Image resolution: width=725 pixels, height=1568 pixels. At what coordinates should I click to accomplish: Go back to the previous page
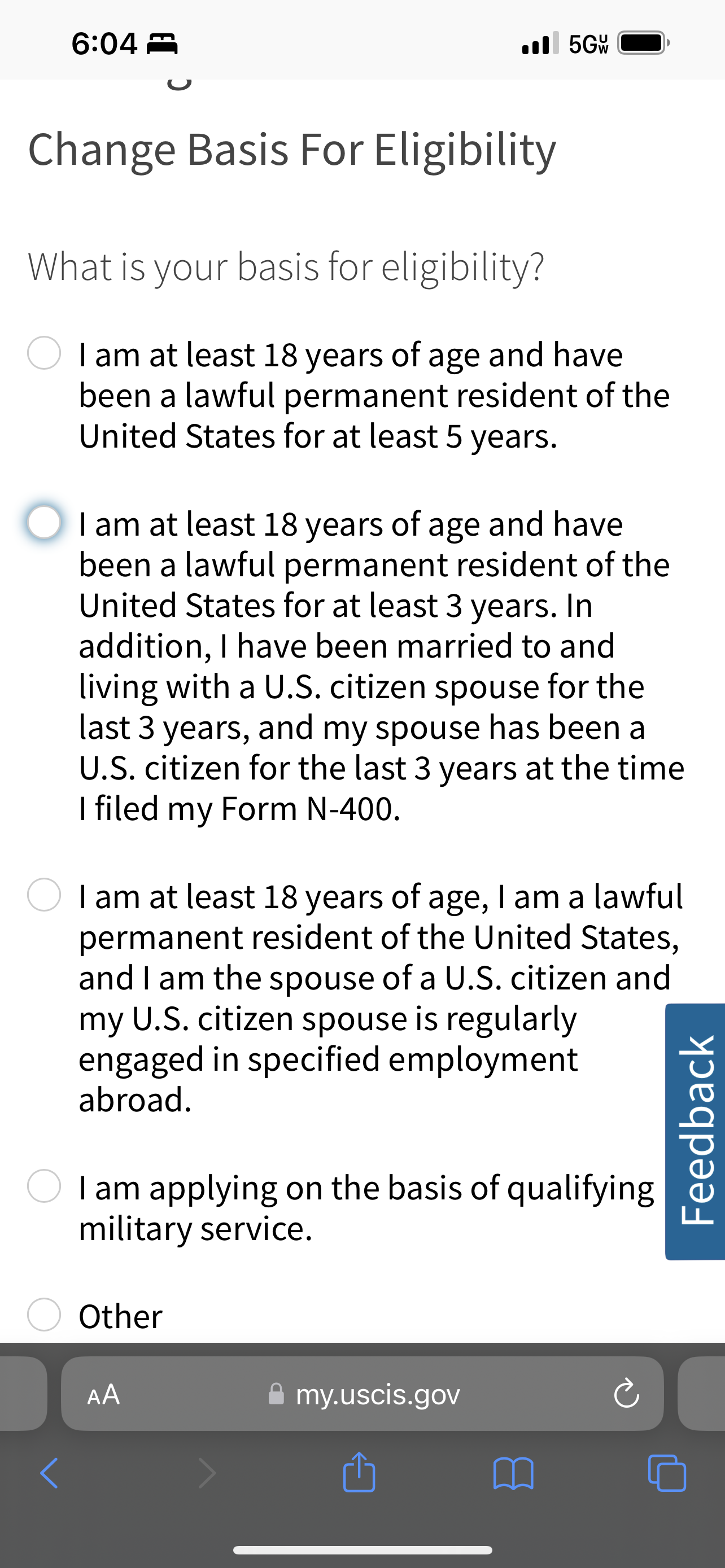pyautogui.click(x=49, y=1473)
